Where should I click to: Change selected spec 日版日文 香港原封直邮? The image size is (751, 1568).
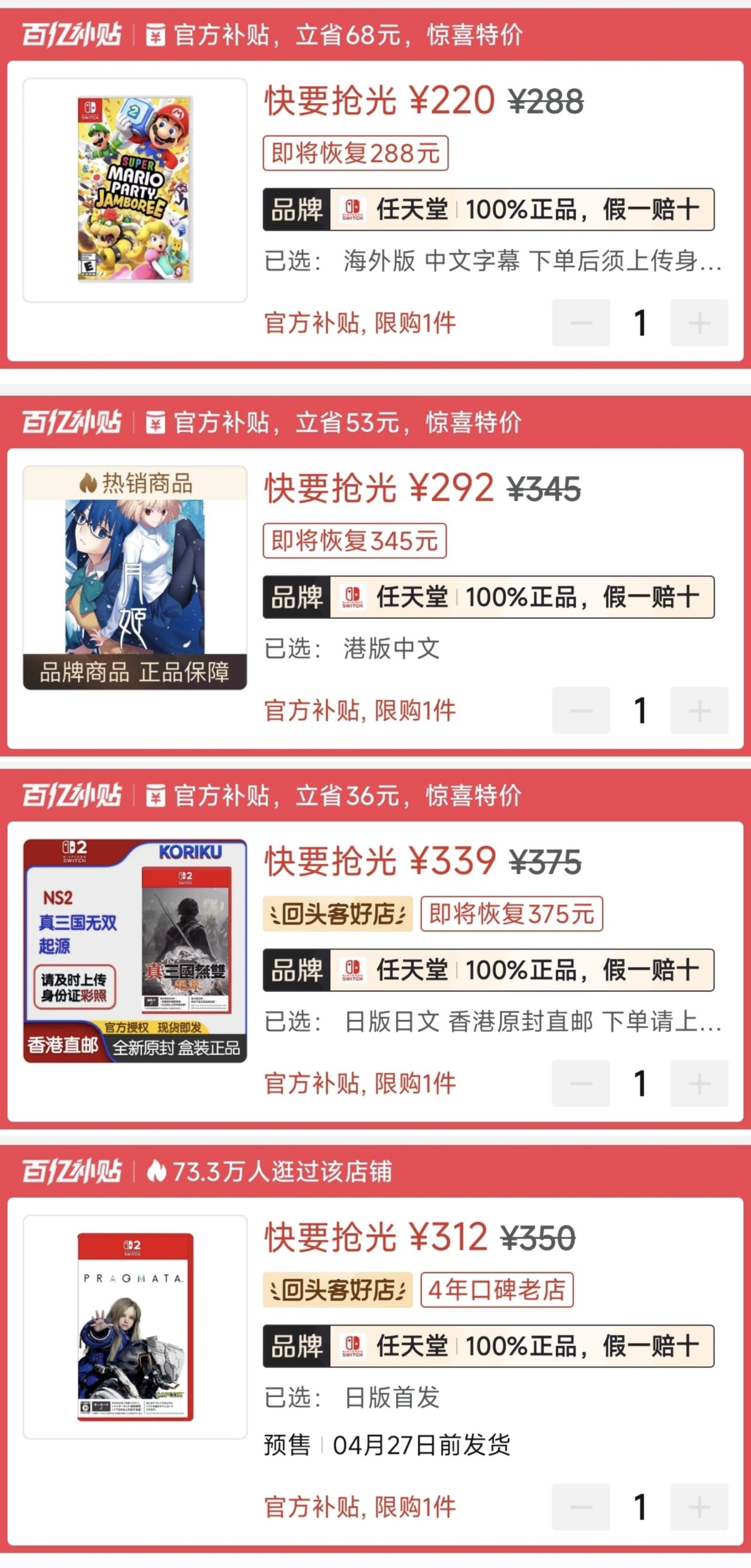(493, 1021)
